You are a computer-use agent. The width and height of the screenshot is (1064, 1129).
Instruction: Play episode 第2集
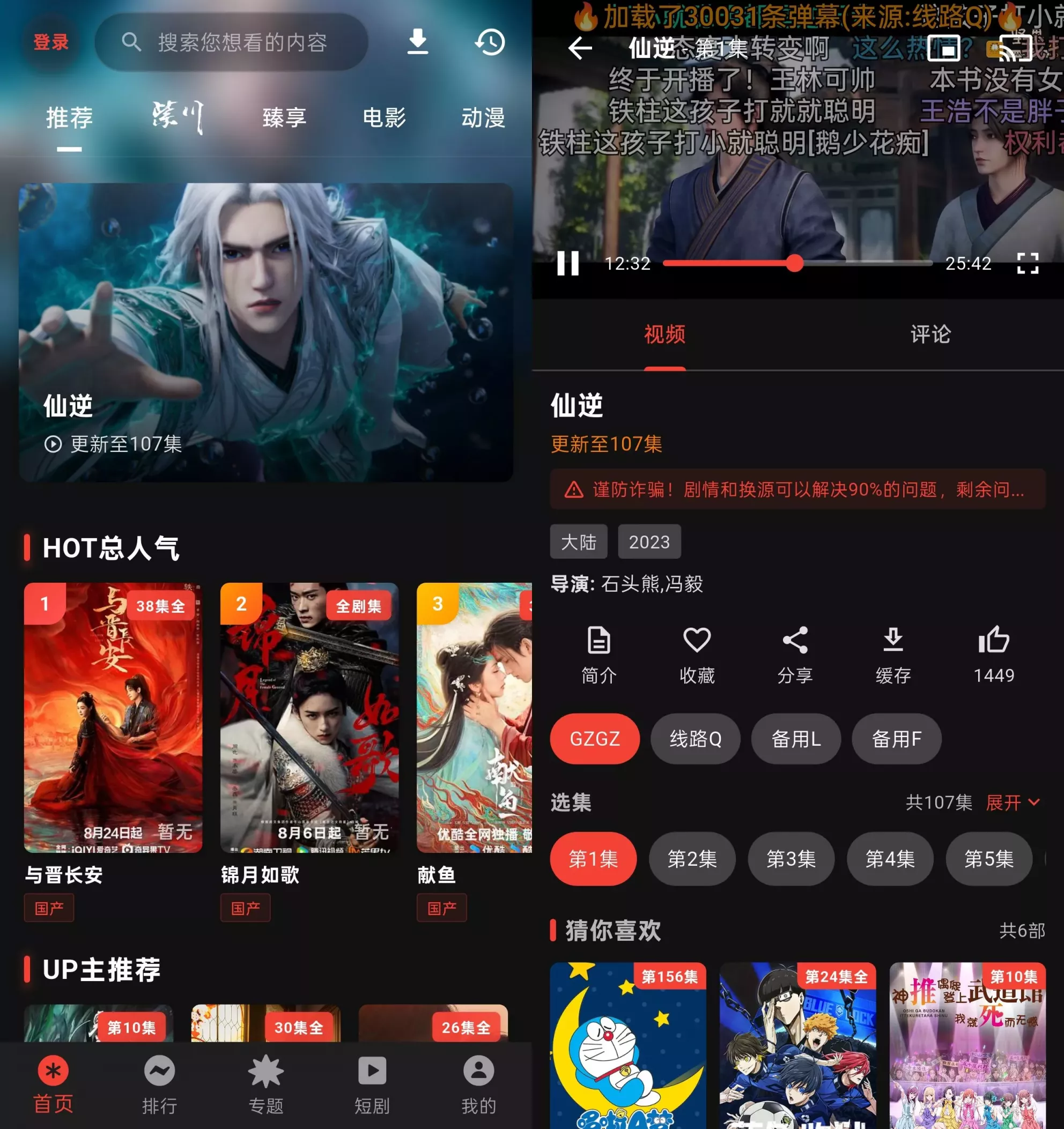(692, 859)
